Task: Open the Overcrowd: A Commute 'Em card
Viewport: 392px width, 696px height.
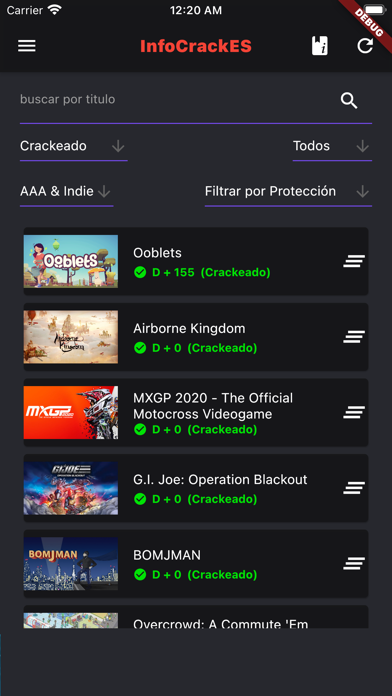Action: pos(196,617)
